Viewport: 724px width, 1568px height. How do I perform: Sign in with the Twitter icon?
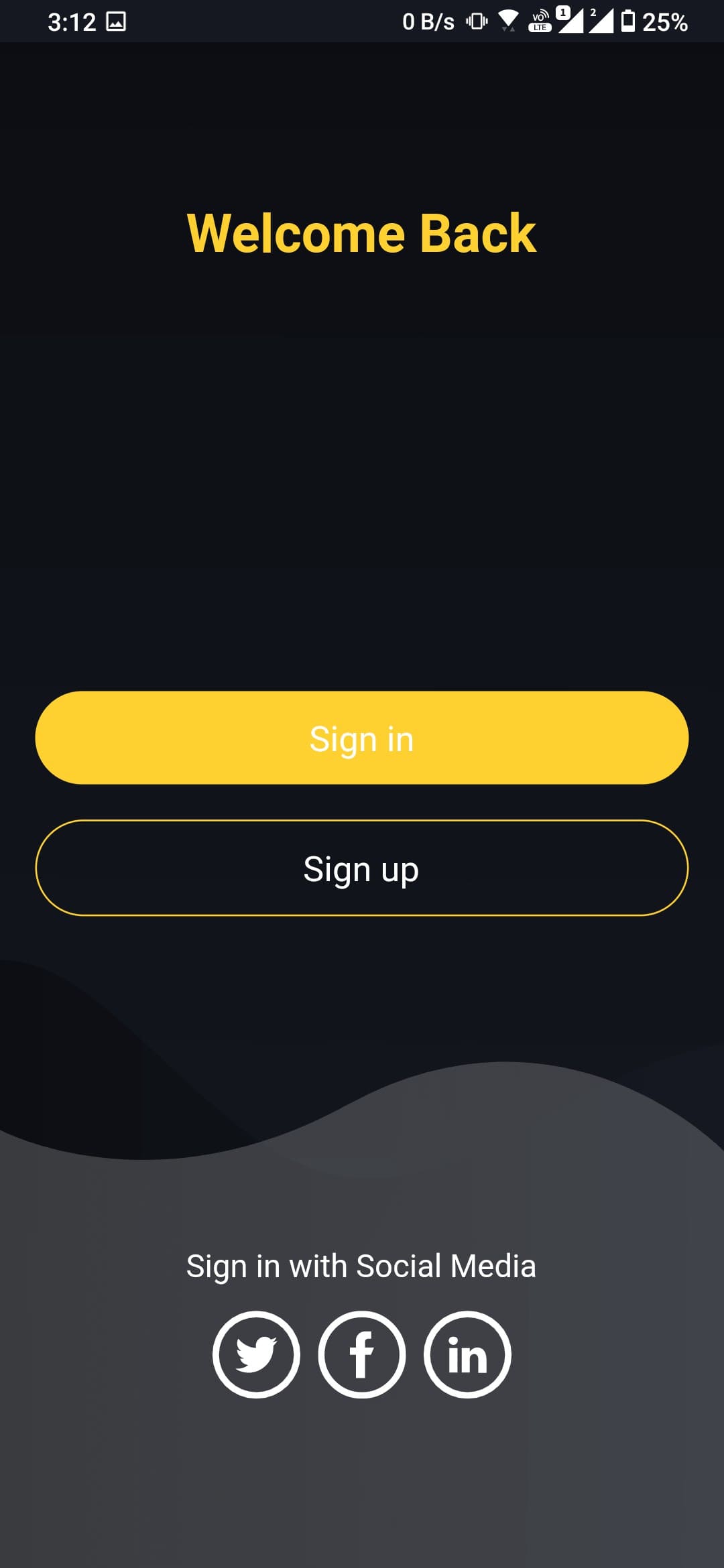point(256,1354)
